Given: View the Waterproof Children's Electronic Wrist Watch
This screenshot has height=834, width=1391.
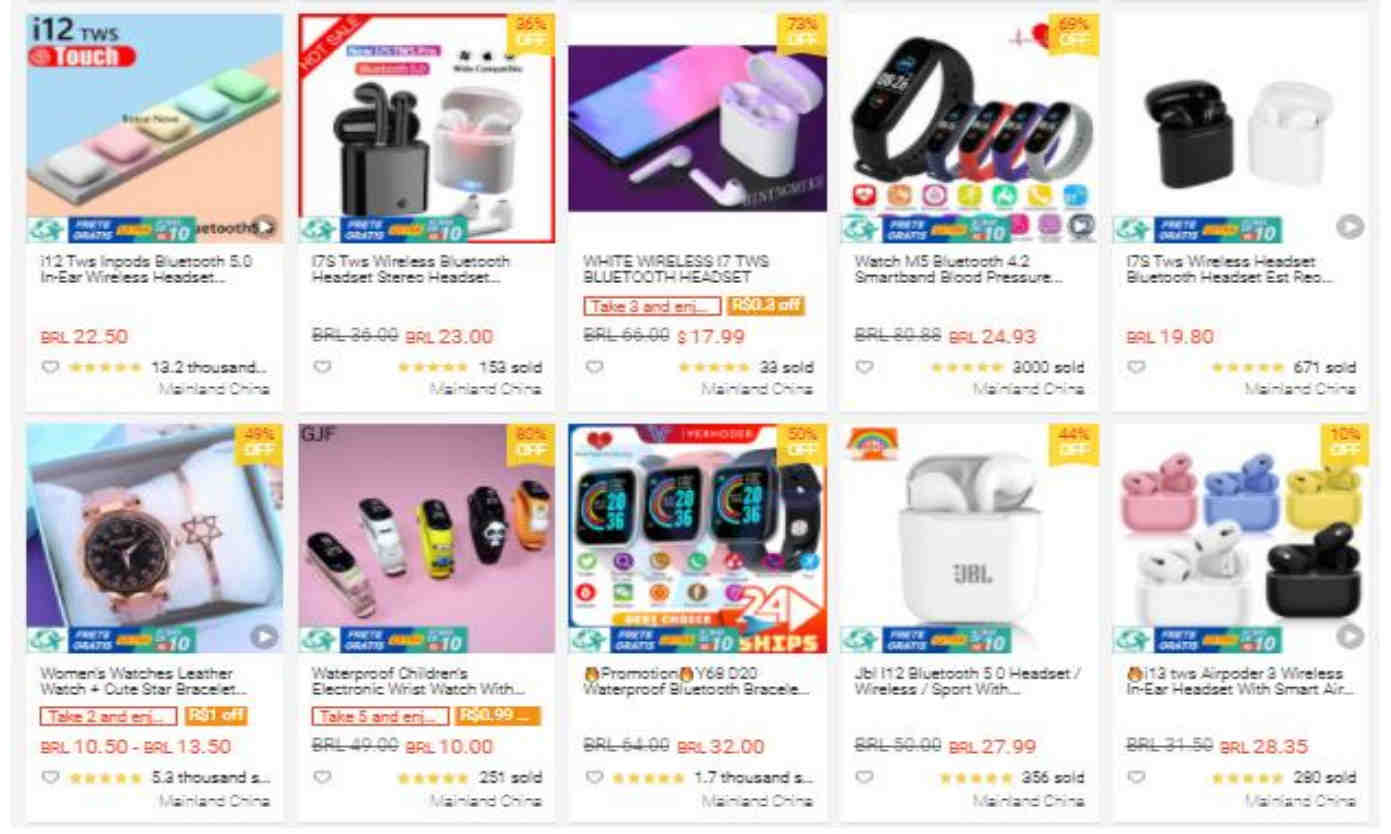Looking at the screenshot, I should click(x=426, y=538).
